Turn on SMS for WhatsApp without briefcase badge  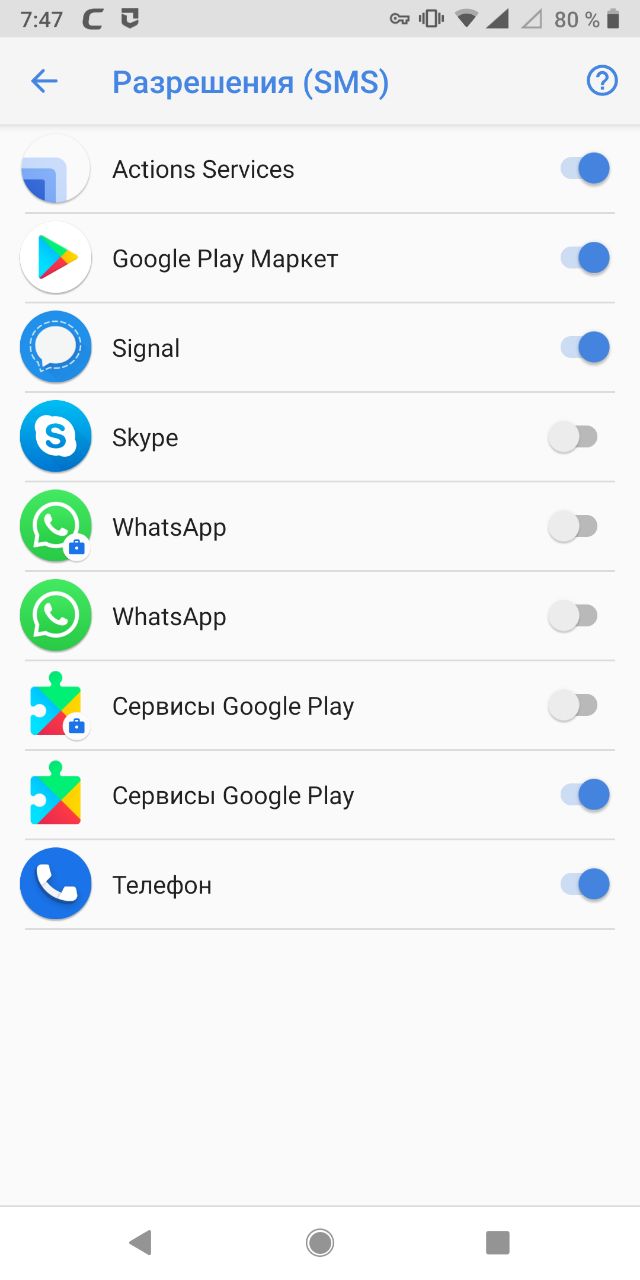click(573, 616)
